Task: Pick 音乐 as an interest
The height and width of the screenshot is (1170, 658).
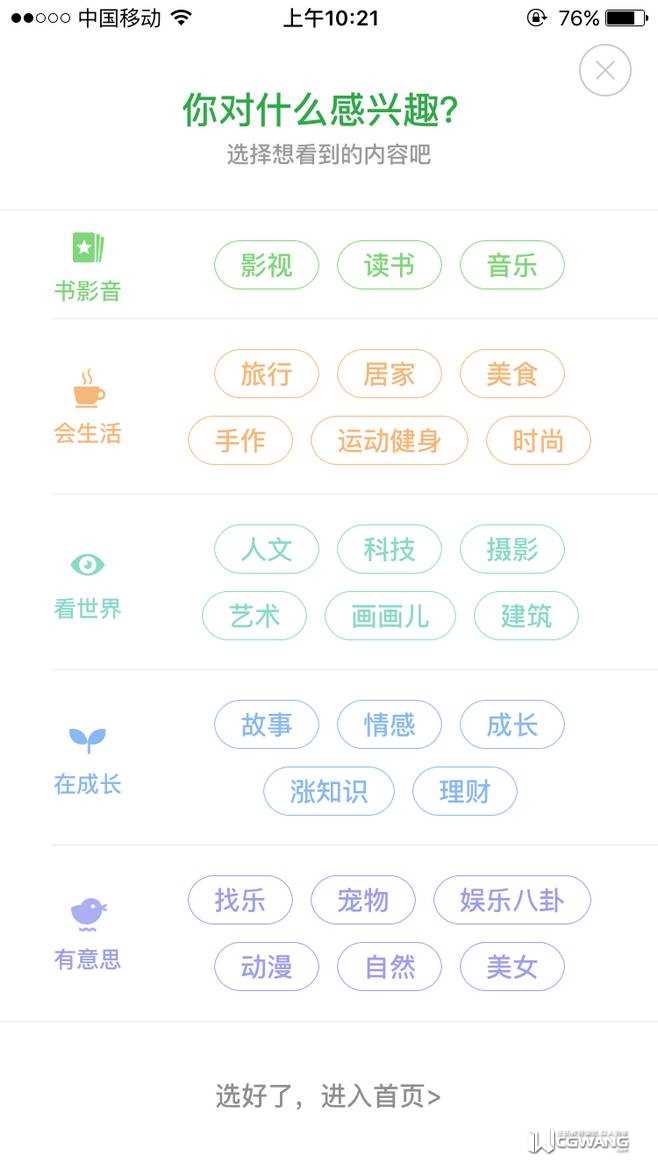Action: point(512,265)
